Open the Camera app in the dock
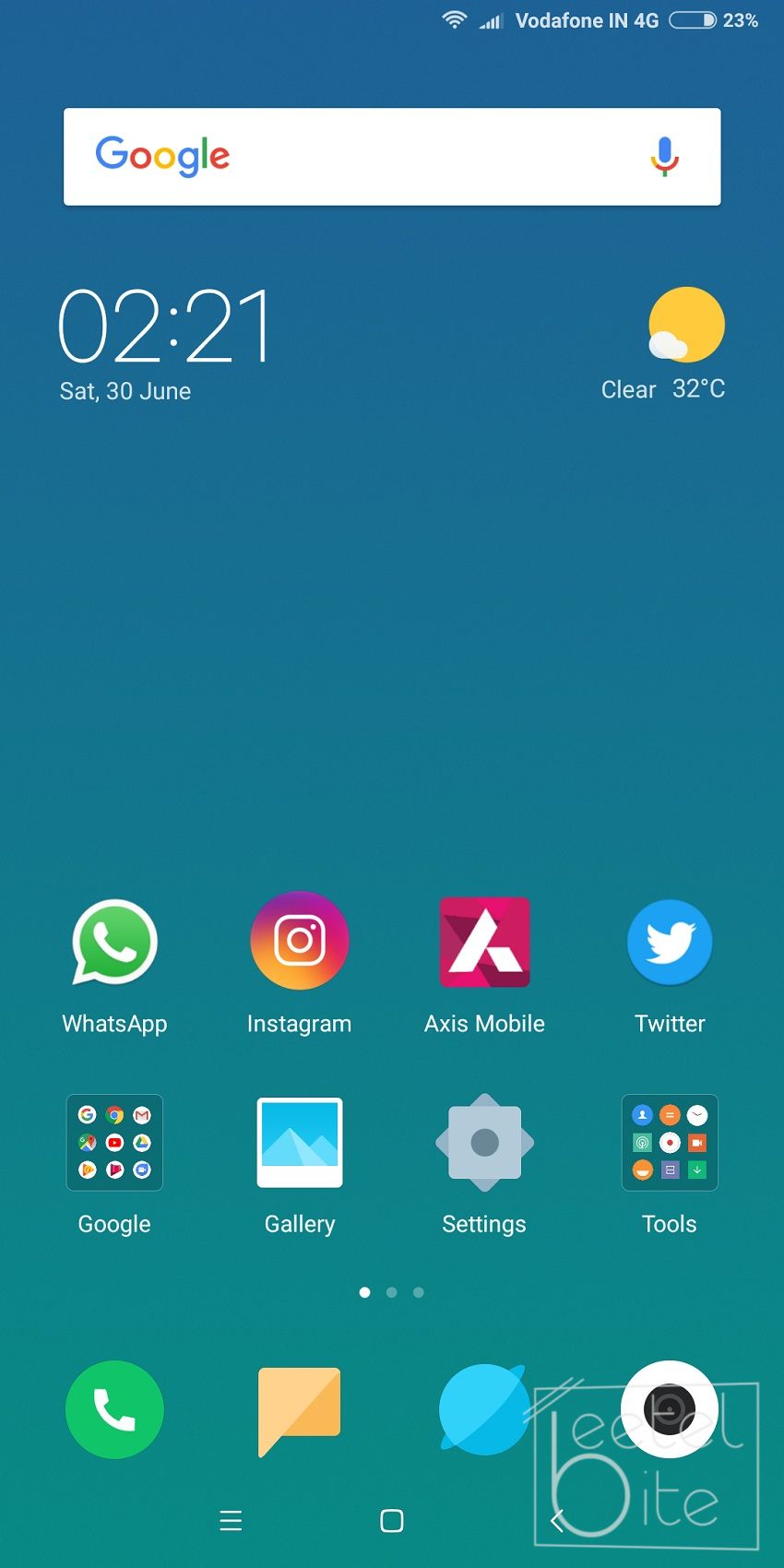Screen dimensions: 784x1568 click(x=670, y=1409)
